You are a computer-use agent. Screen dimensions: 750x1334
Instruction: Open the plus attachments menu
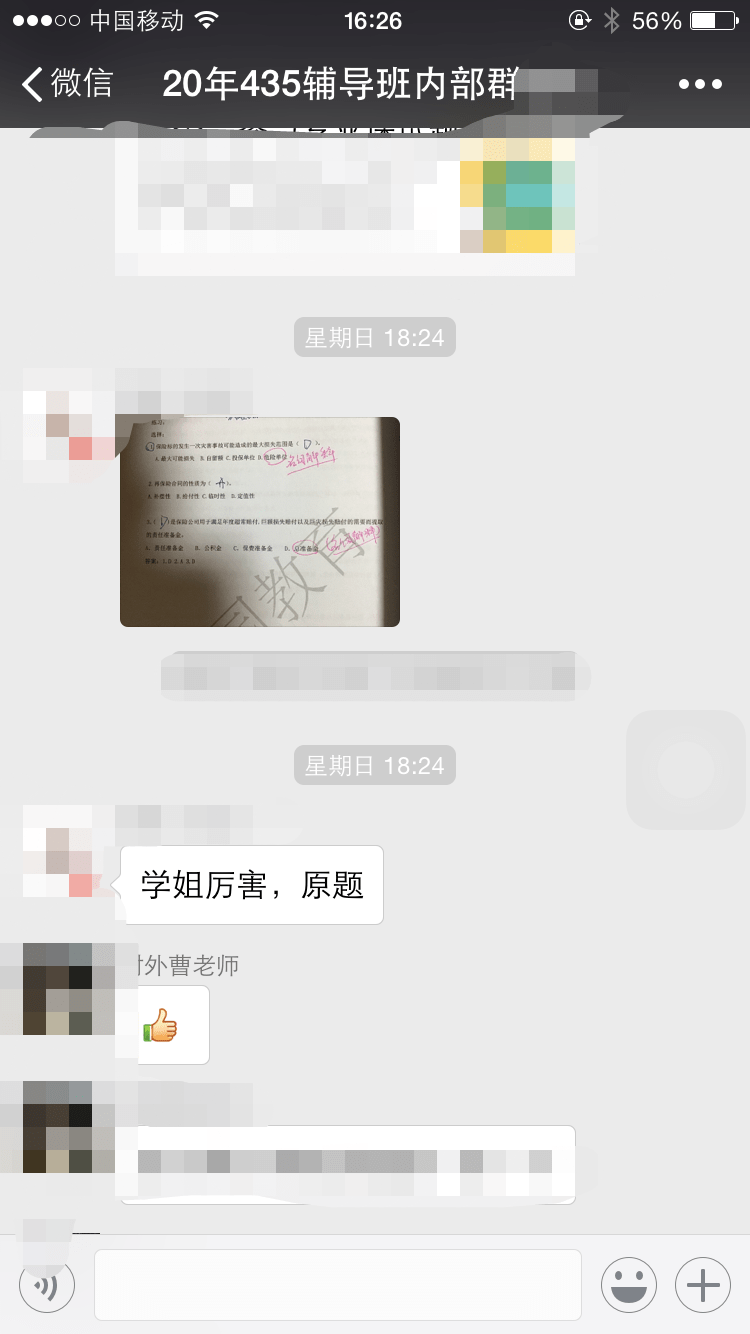click(x=703, y=1284)
